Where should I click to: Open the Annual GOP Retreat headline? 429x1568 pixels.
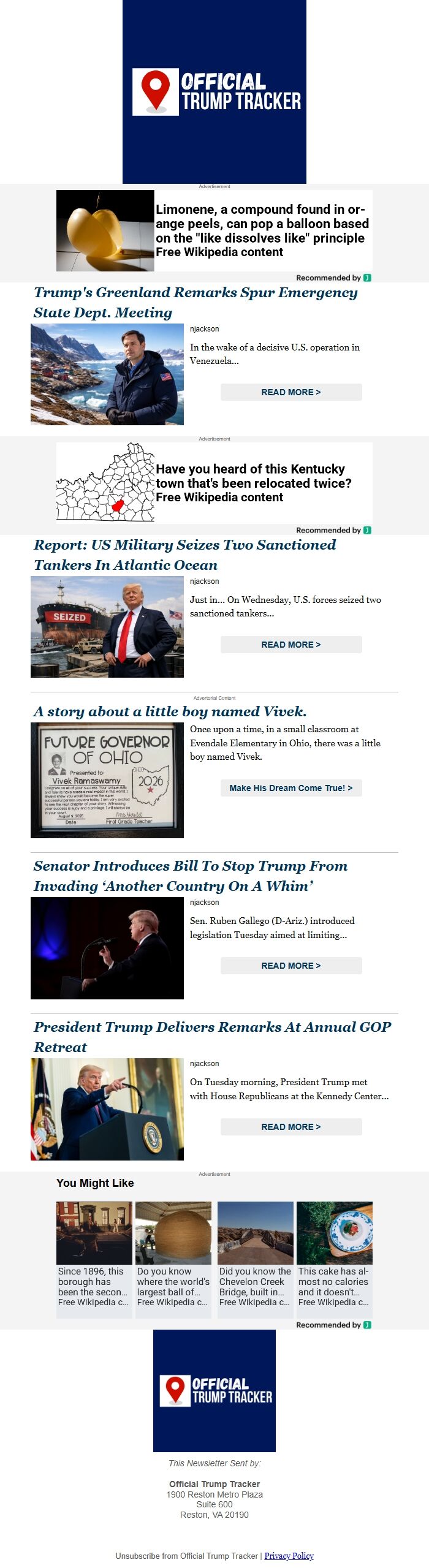click(212, 1037)
